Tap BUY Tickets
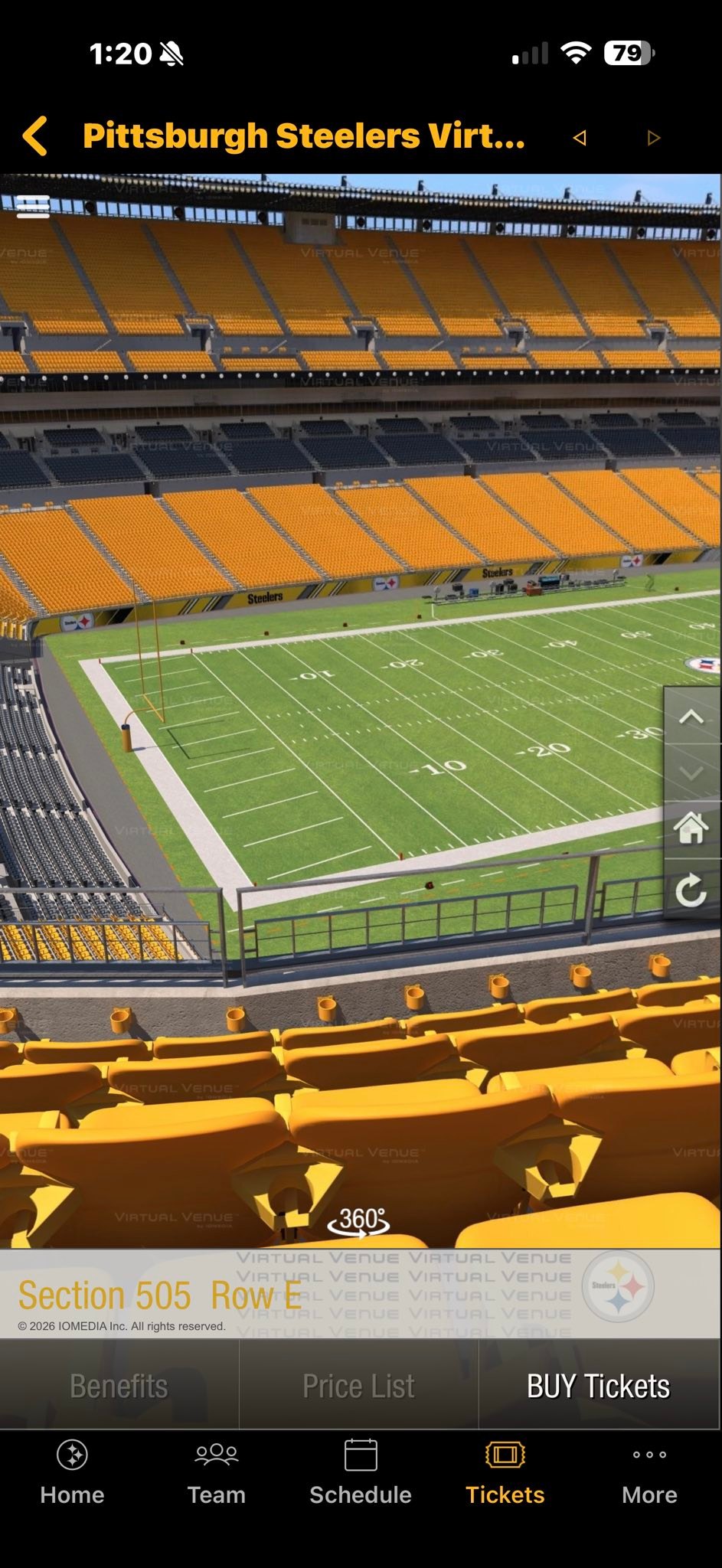The width and height of the screenshot is (722, 1568). [x=599, y=1387]
